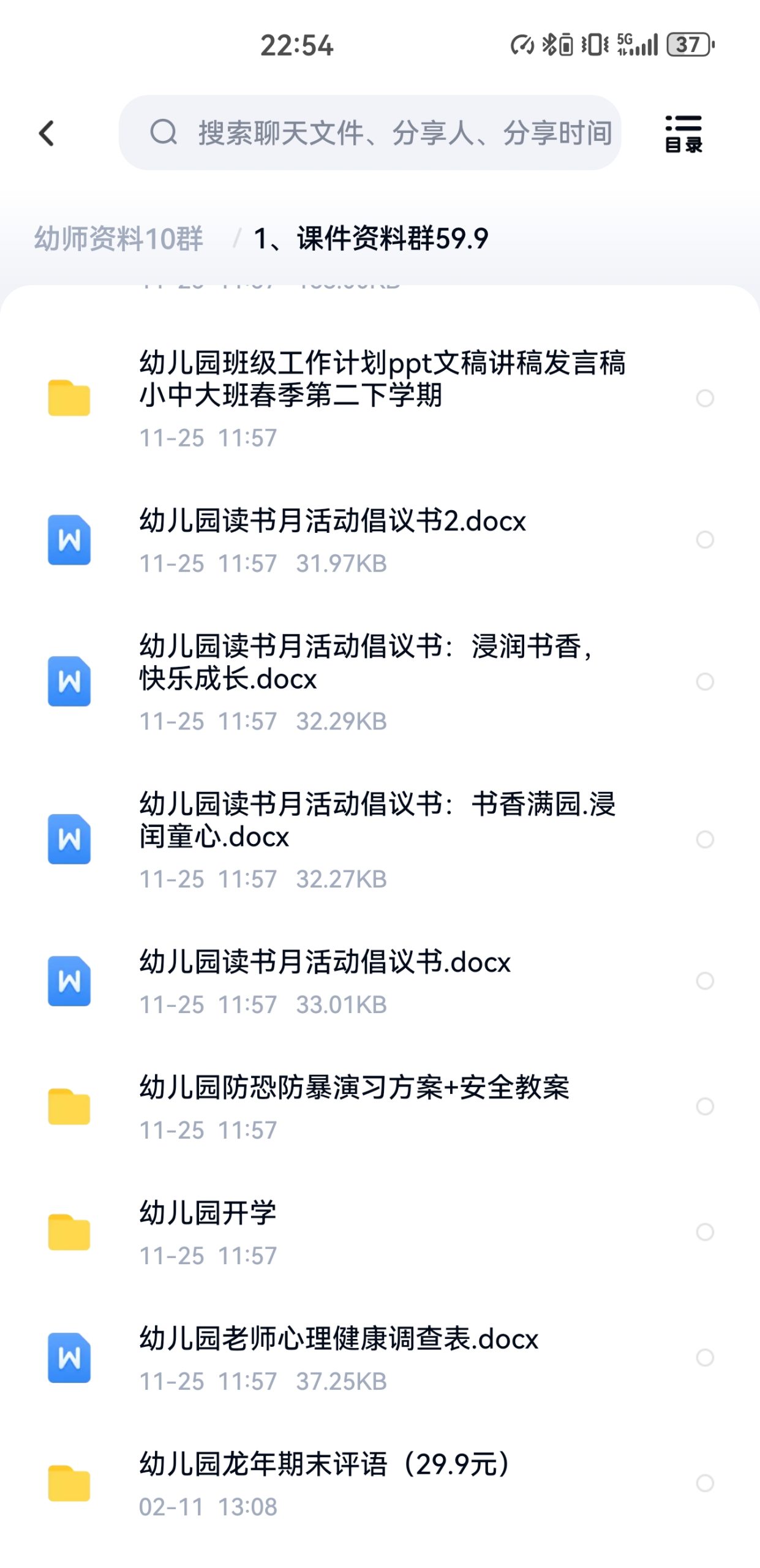Open 幼儿园读书月活动倡议书.docx
This screenshot has width=760, height=1568.
[x=325, y=962]
